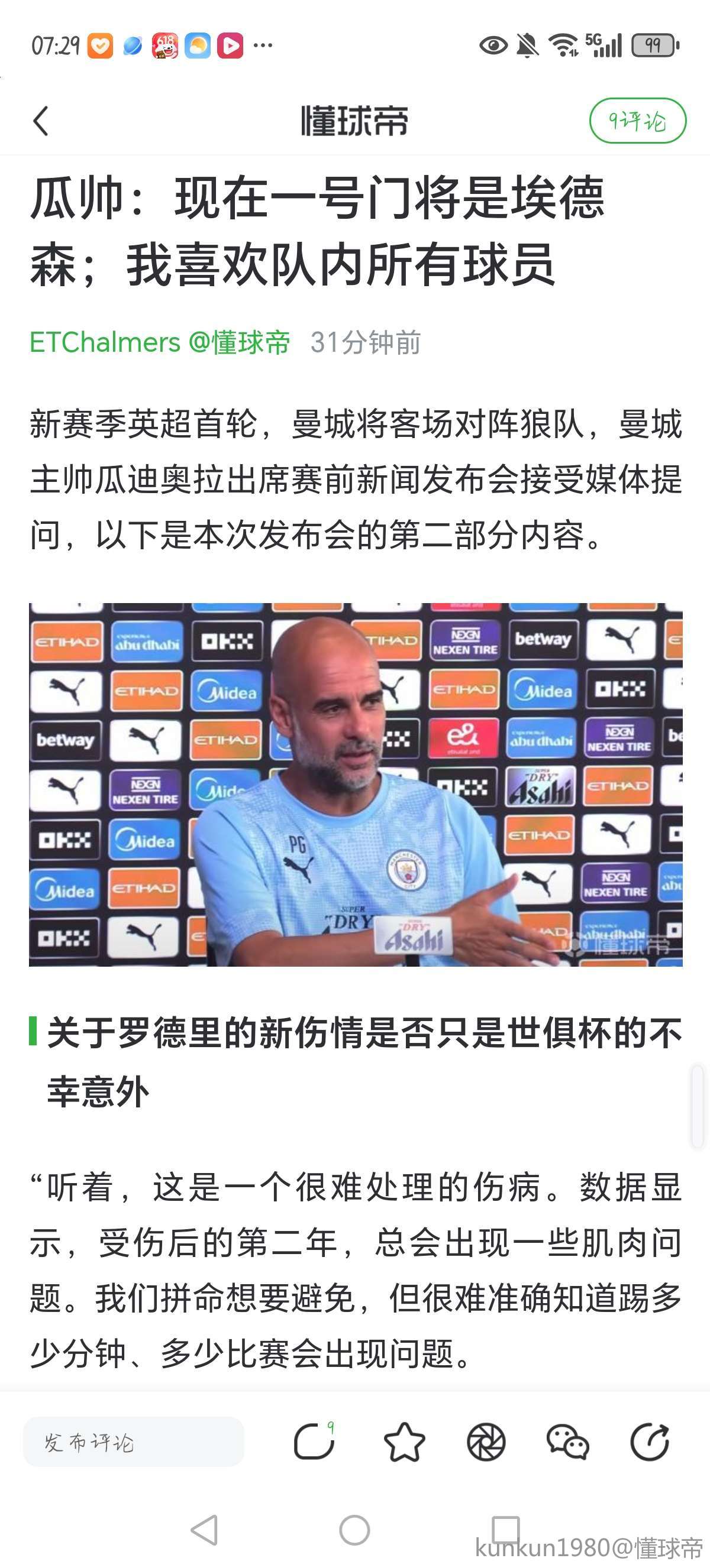Tap the system home button
Viewport: 710px width, 1568px height.
(354, 1530)
